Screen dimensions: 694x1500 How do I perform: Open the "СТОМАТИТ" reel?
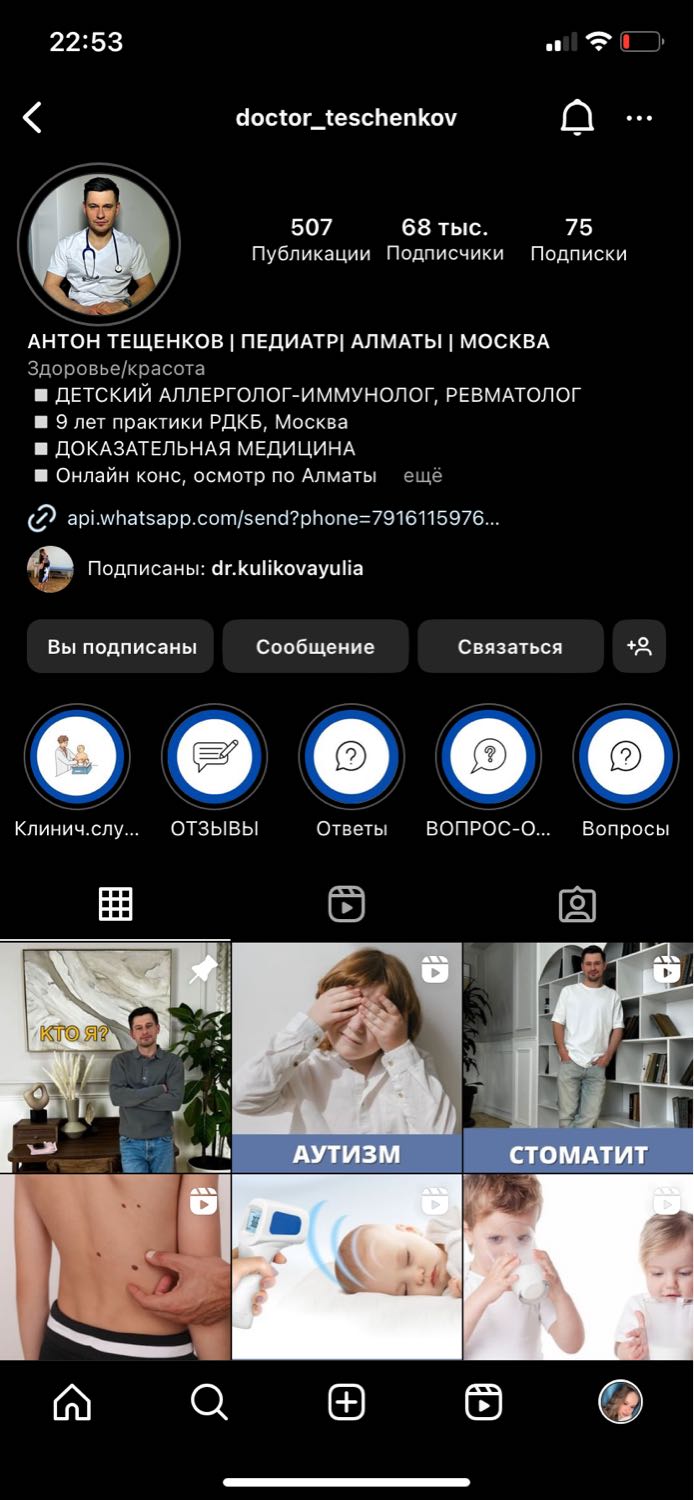coord(578,1056)
